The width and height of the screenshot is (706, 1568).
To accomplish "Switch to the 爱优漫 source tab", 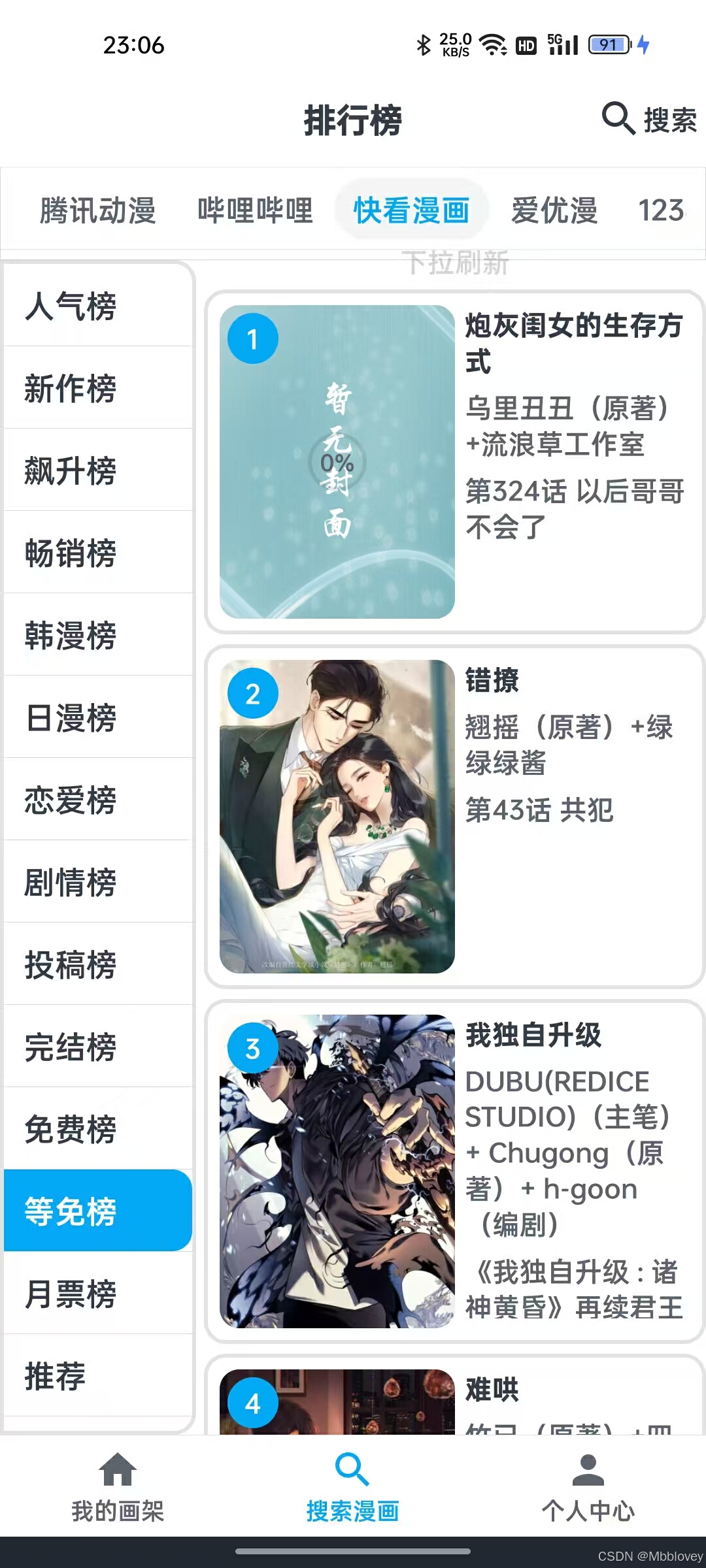I will click(554, 211).
